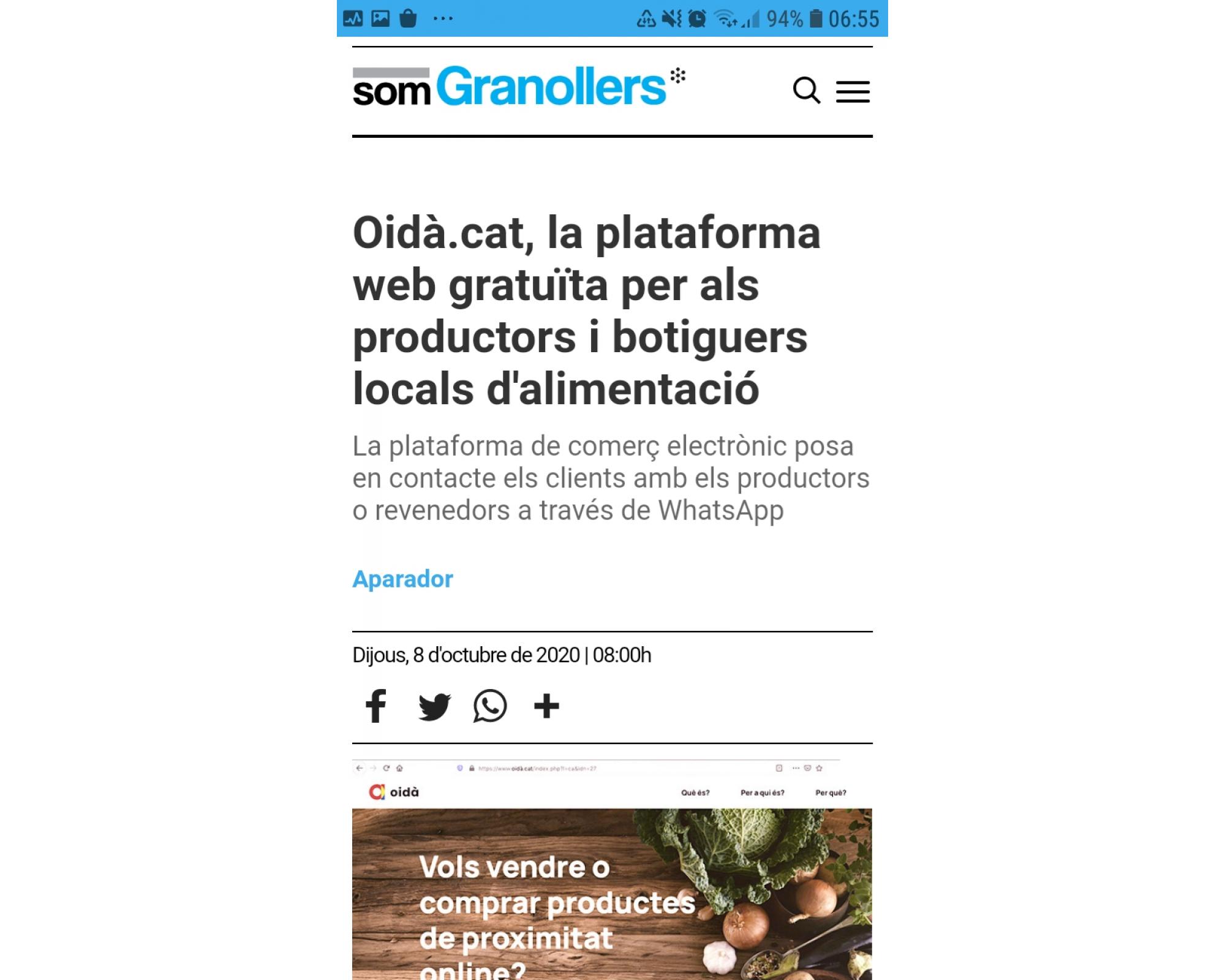Screen dimensions: 1225x980
Task: Share the article via WhatsApp
Action: coord(490,706)
